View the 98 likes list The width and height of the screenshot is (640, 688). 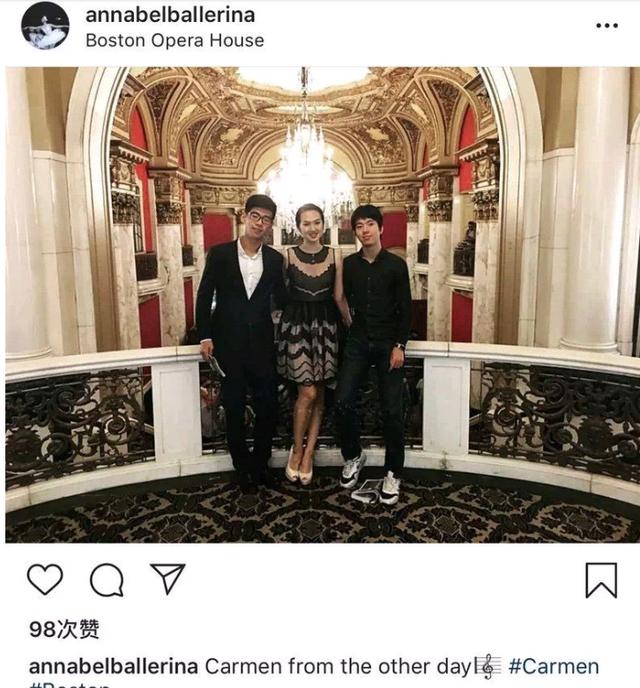pyautogui.click(x=64, y=630)
